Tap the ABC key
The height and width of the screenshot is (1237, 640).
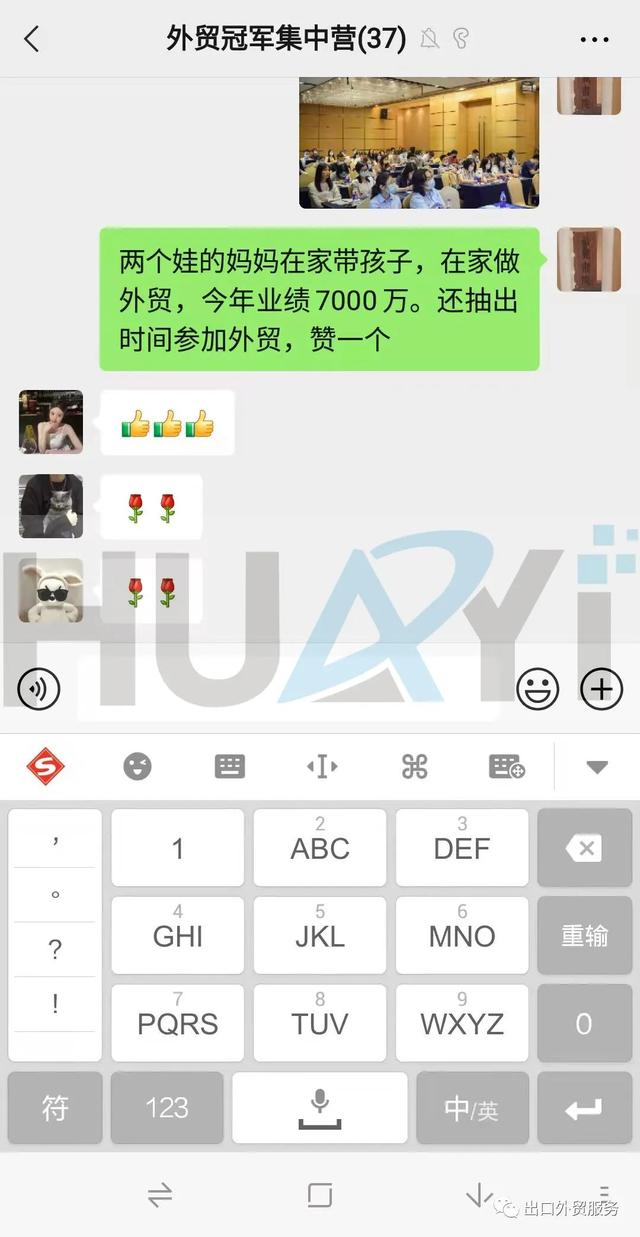(320, 848)
